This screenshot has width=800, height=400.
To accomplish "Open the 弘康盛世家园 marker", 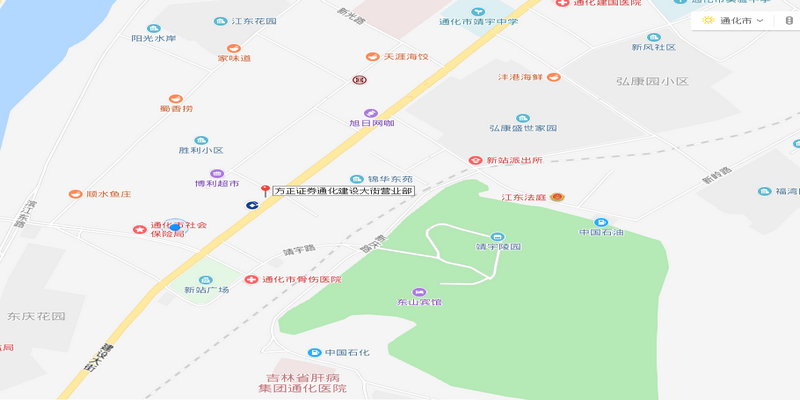I will coord(522,117).
